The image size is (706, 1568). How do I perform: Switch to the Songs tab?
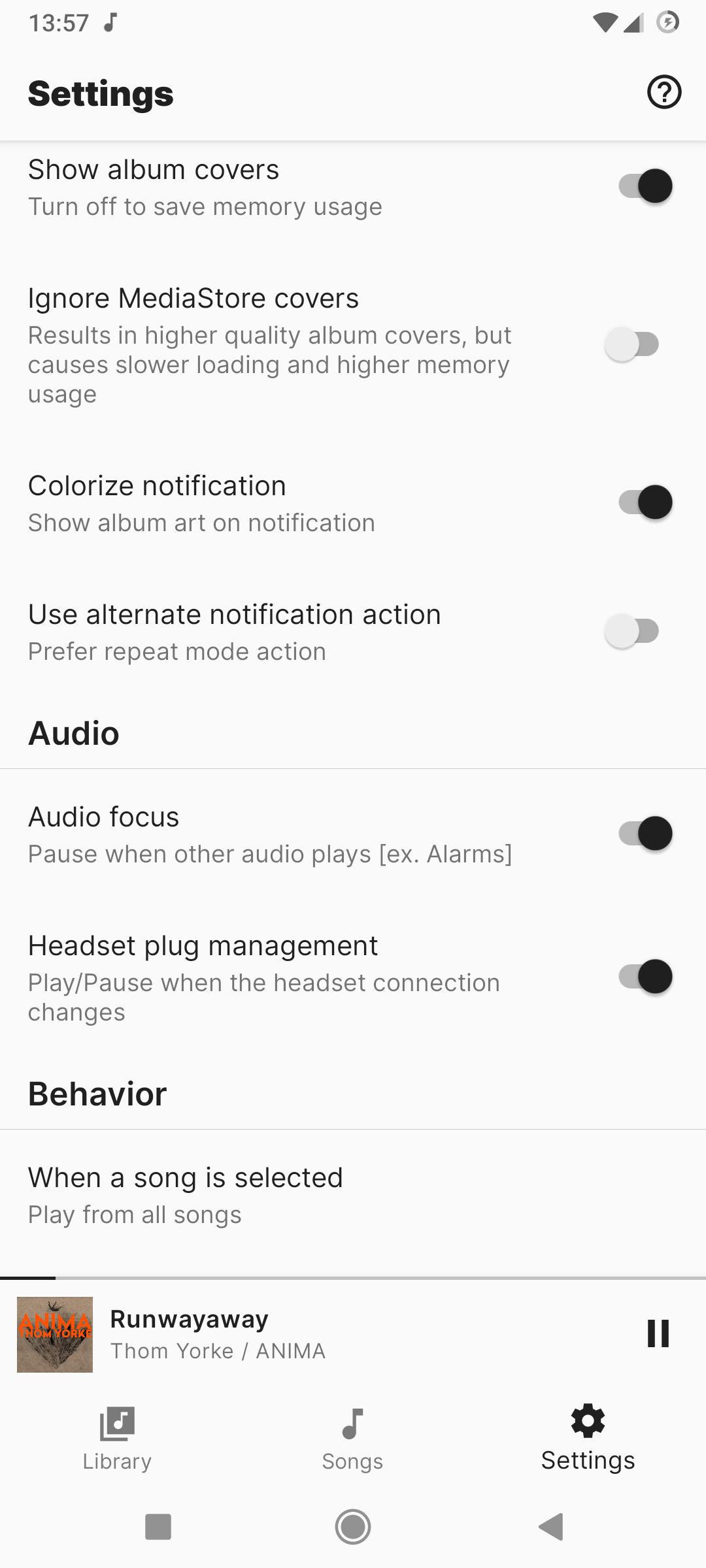[352, 1439]
